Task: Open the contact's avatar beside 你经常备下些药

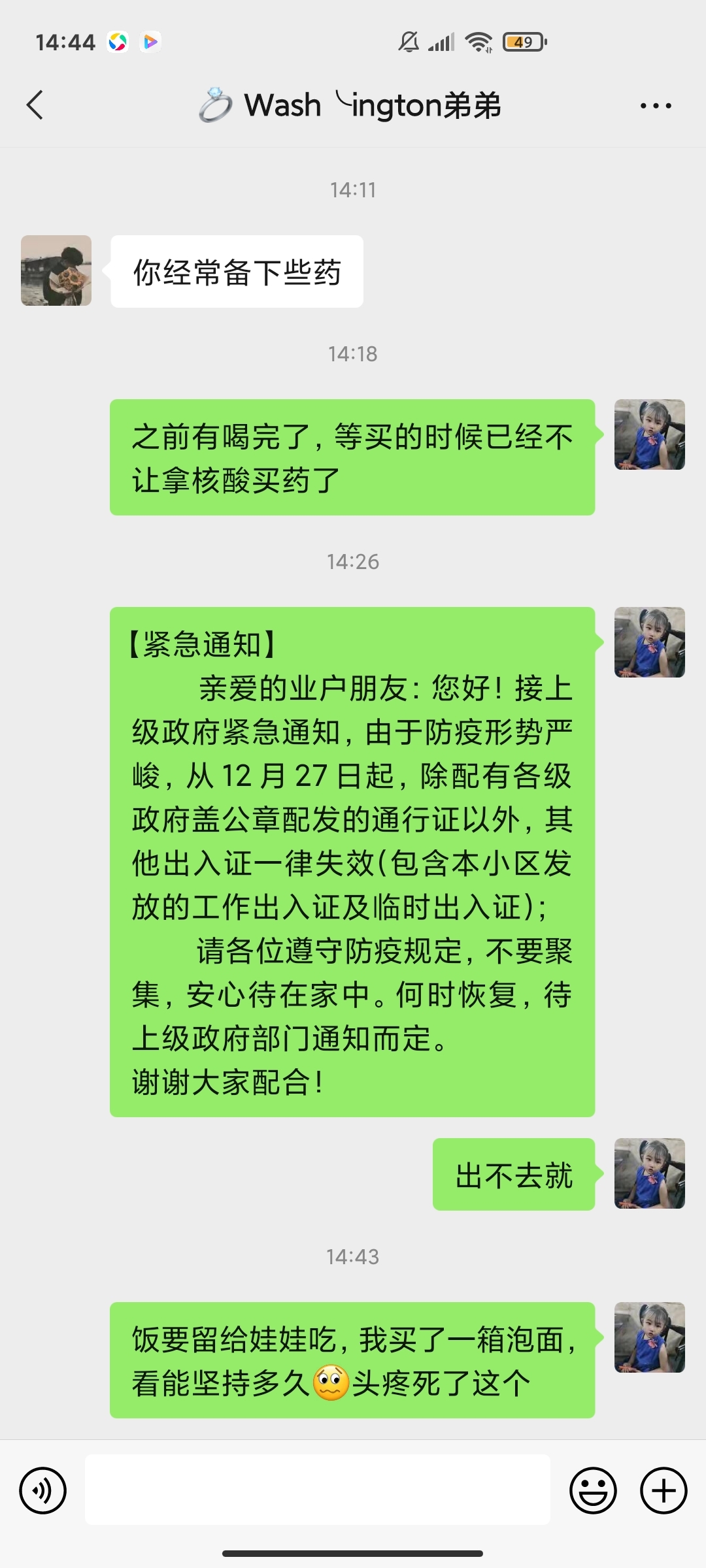Action: coord(56,270)
